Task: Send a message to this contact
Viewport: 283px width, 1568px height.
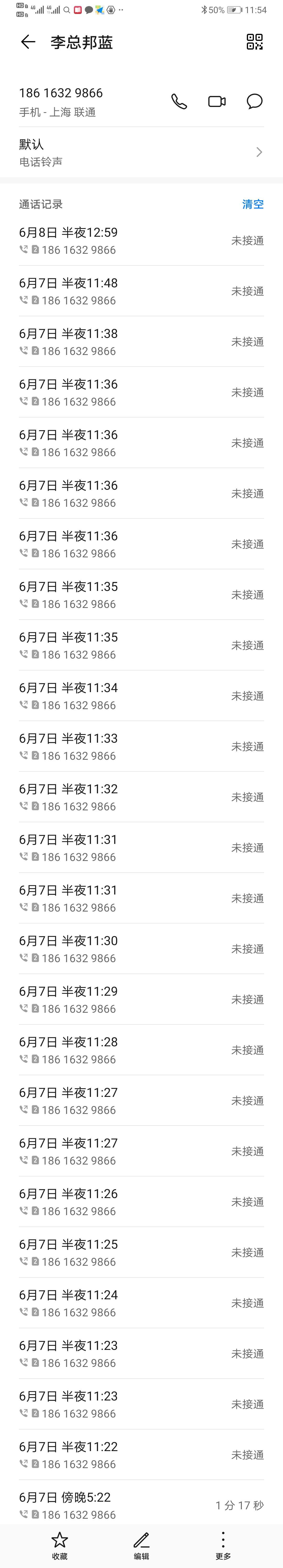Action: point(254,102)
